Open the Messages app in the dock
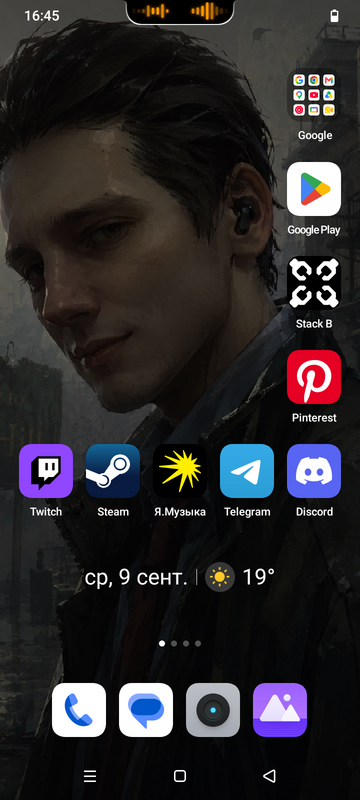Screen dimensions: 360x800 (146, 710)
